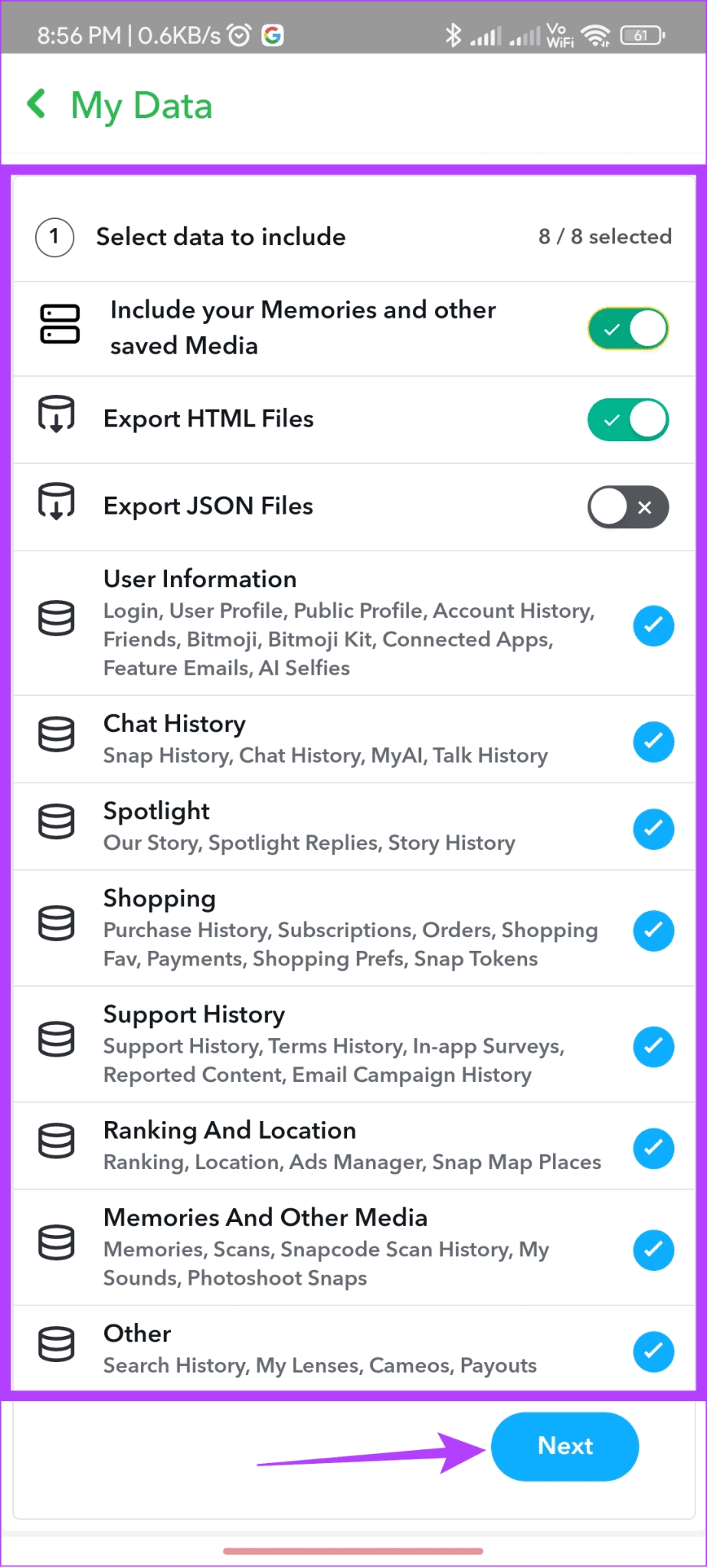Image resolution: width=707 pixels, height=1568 pixels.
Task: Click the Google app icon in the status bar
Action: [x=274, y=34]
